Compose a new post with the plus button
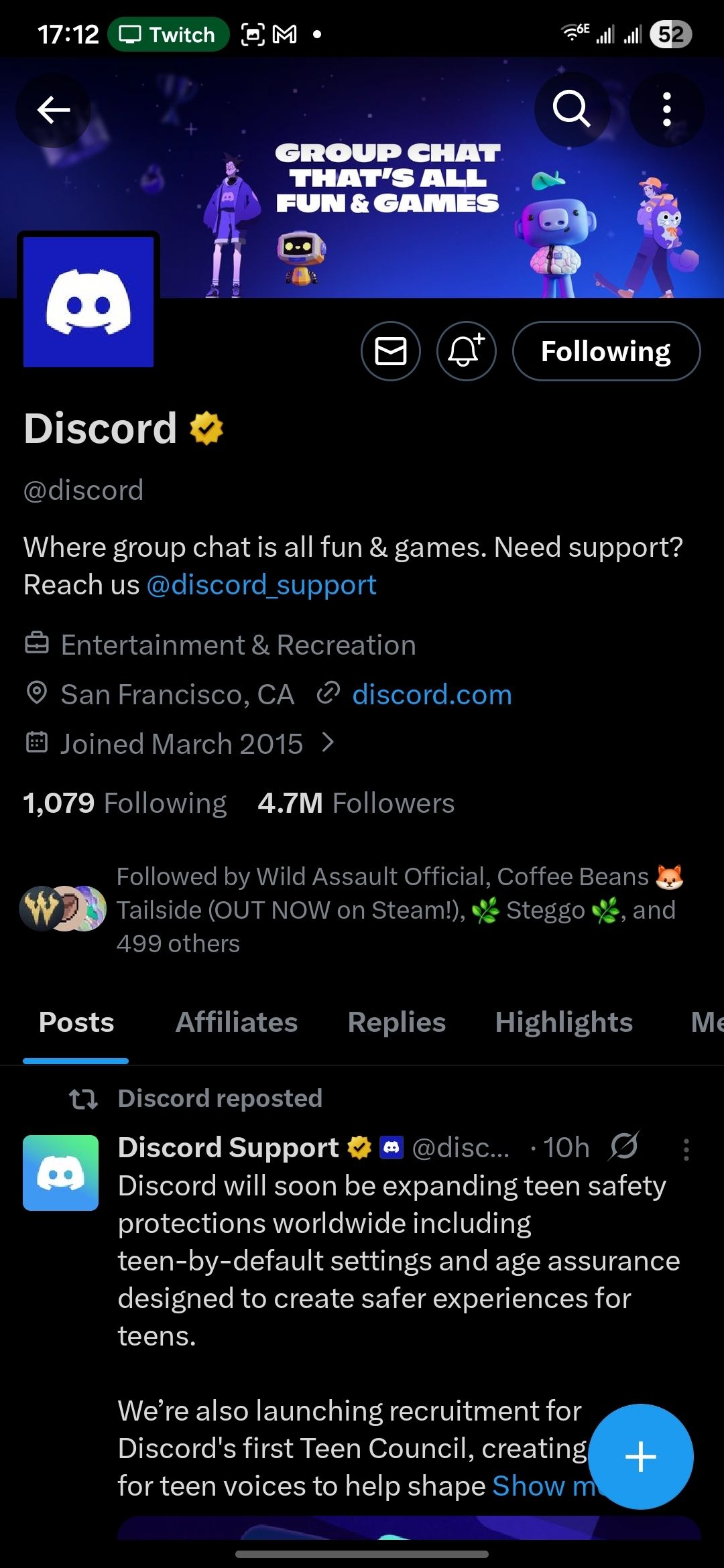 640,1457
